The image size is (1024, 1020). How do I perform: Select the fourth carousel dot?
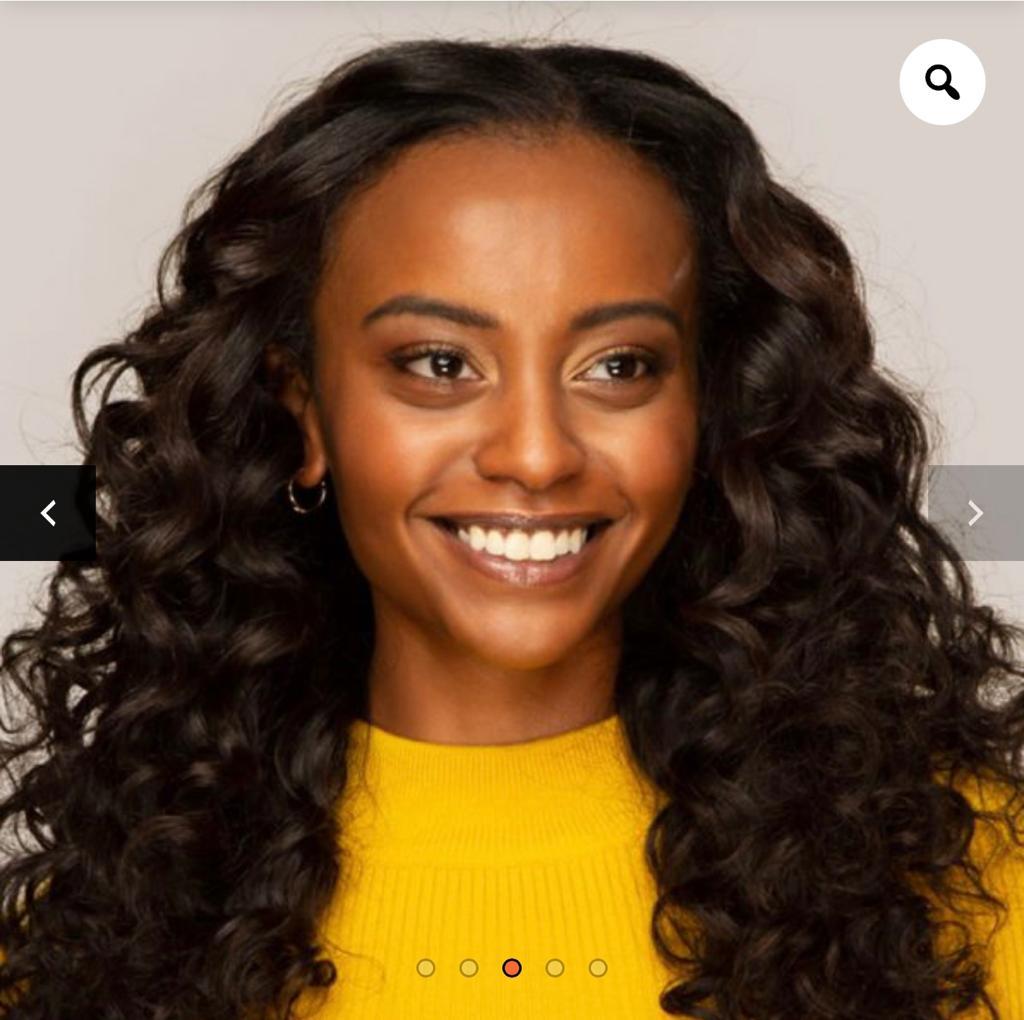[x=555, y=968]
